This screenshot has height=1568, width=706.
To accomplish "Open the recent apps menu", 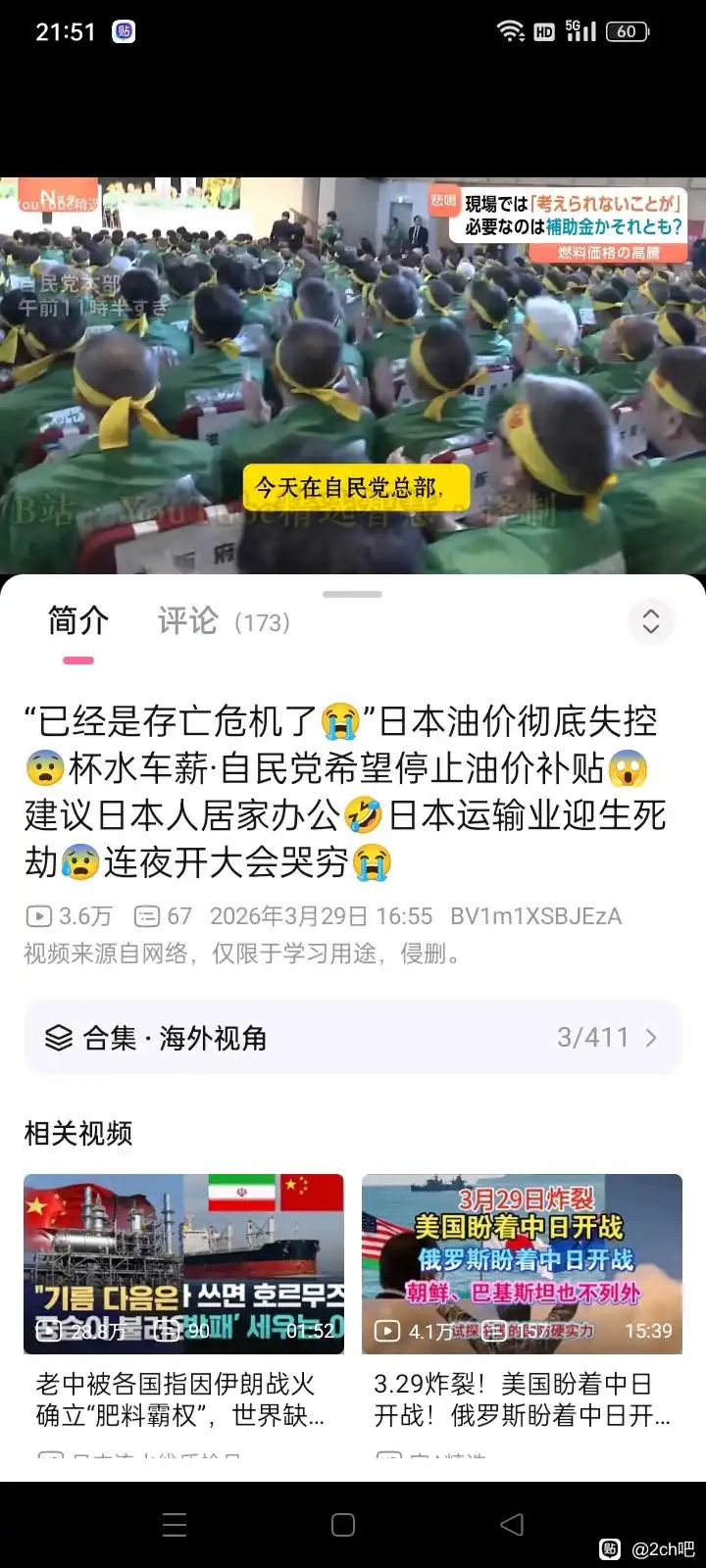I will (175, 1525).
